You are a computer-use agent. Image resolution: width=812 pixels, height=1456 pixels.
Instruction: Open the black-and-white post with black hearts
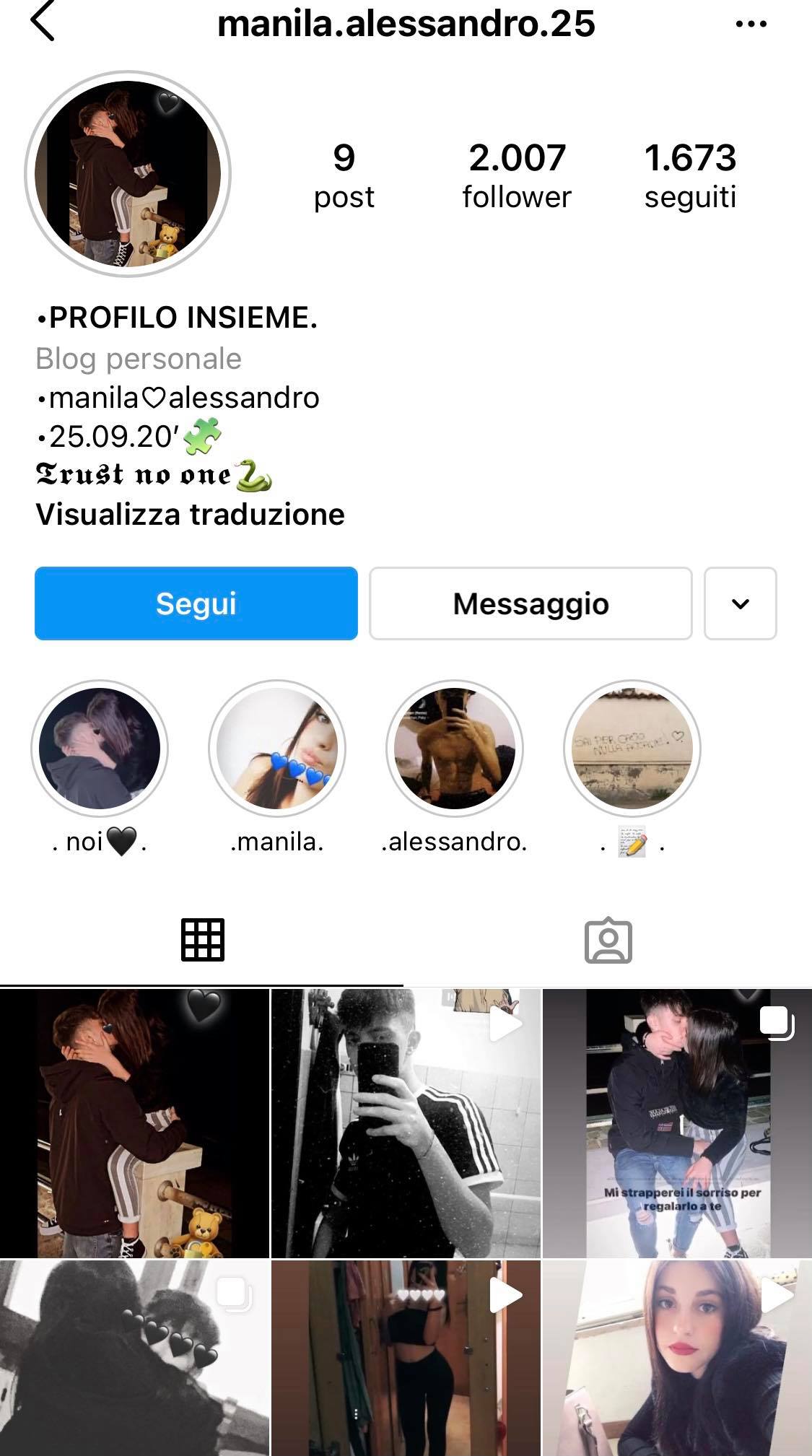click(x=134, y=1359)
